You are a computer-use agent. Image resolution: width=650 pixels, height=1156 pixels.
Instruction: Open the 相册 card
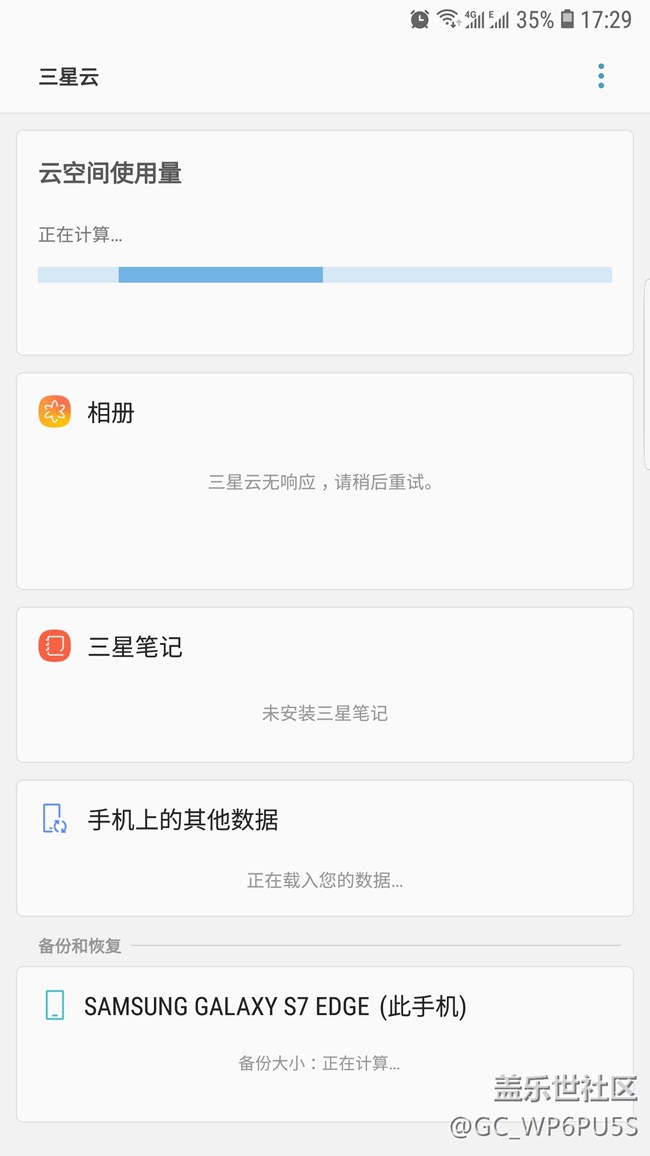(x=324, y=480)
